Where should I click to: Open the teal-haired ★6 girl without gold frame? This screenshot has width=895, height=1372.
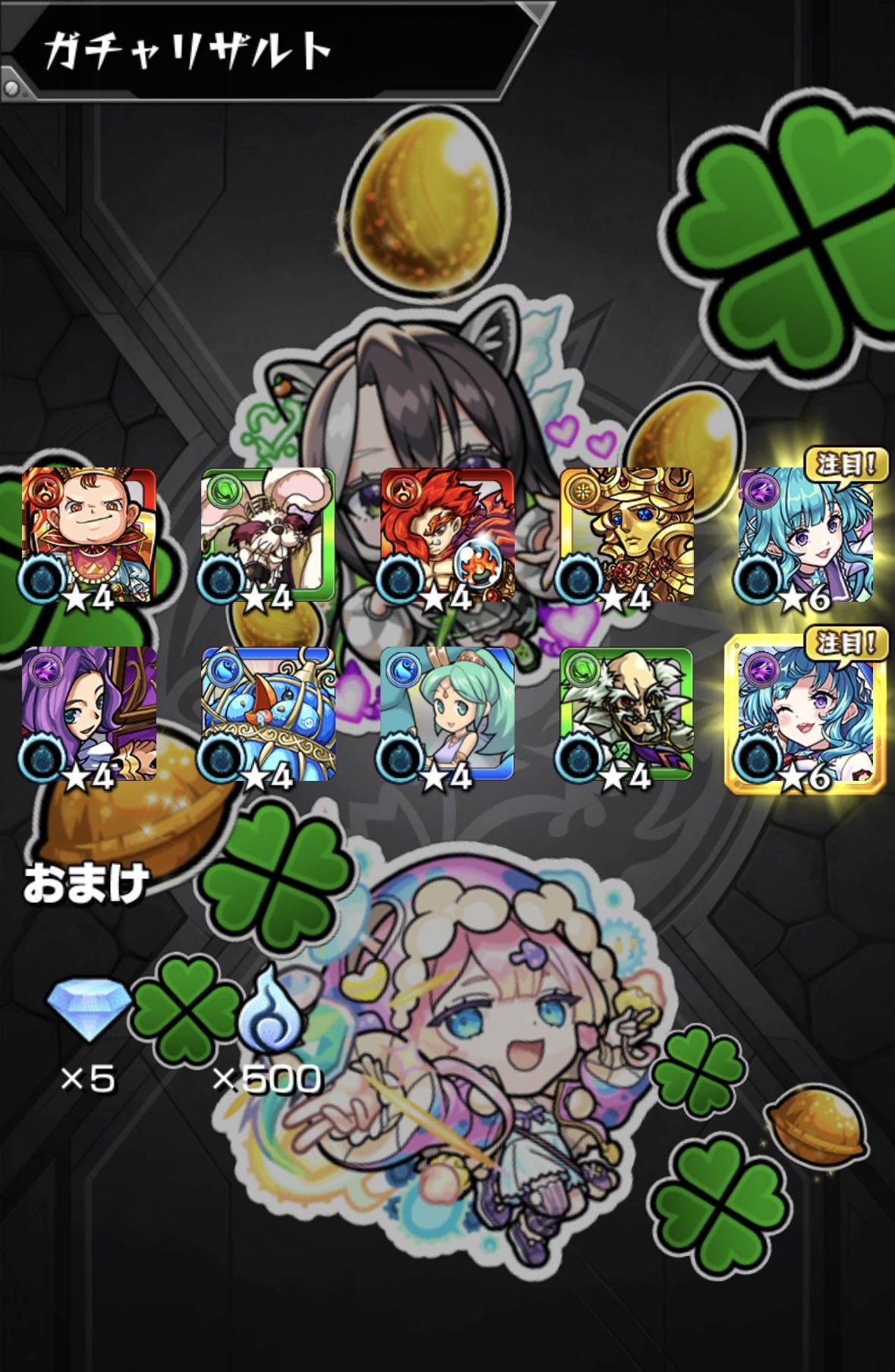(805, 535)
